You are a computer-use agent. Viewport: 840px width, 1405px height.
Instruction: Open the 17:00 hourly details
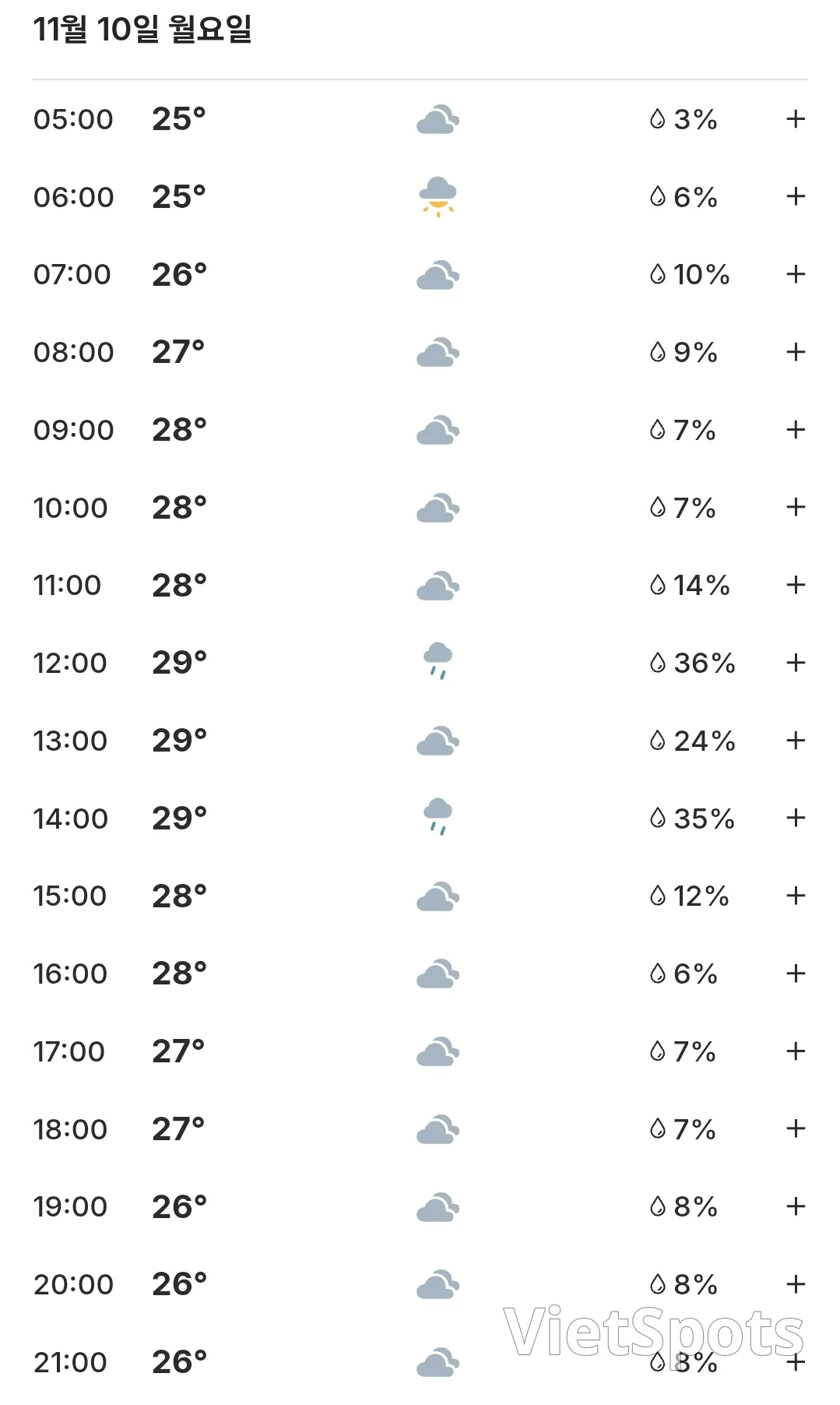coord(795,1051)
